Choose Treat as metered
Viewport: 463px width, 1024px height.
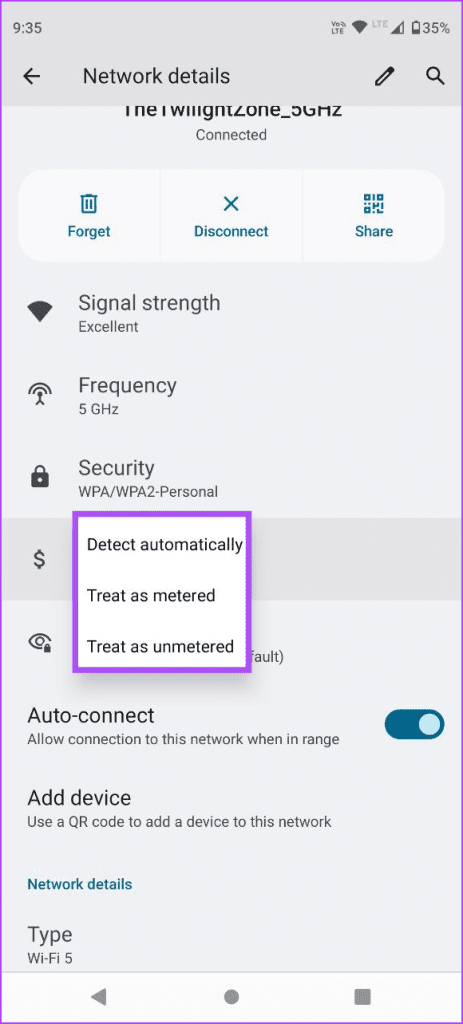coord(151,596)
